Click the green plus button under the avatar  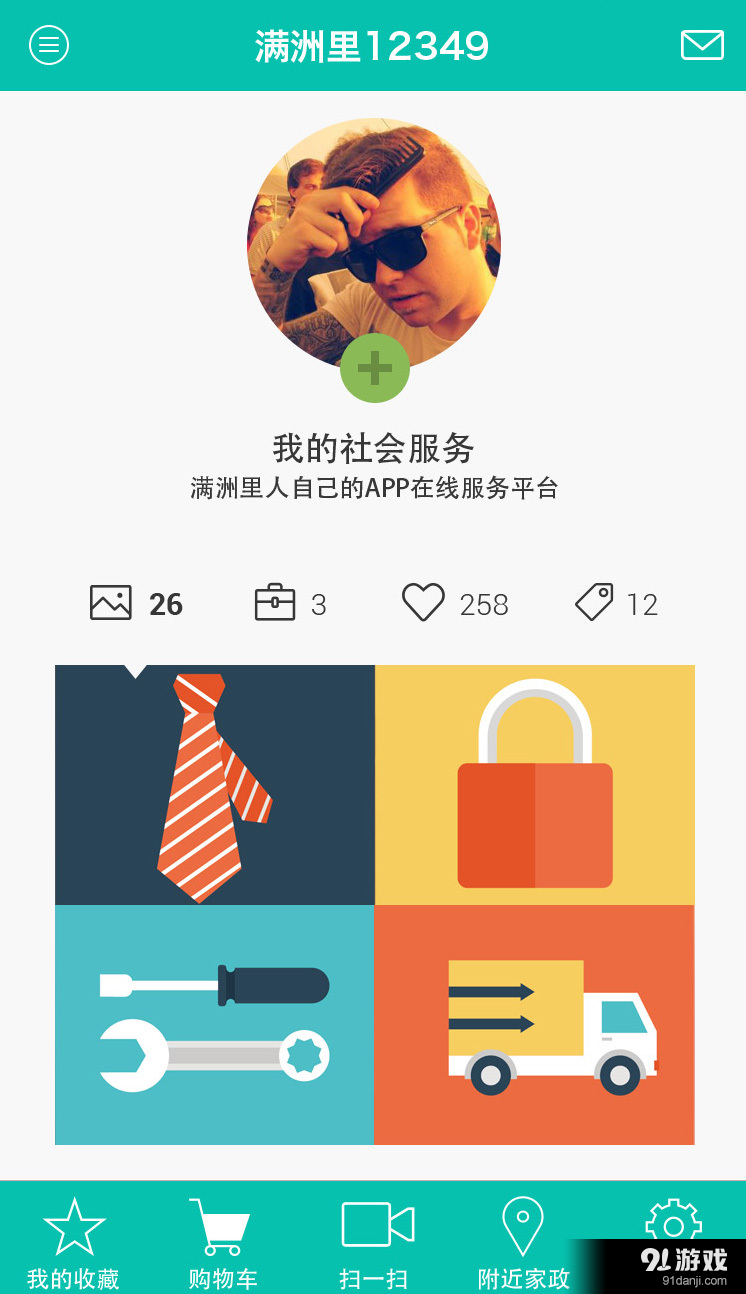point(375,369)
